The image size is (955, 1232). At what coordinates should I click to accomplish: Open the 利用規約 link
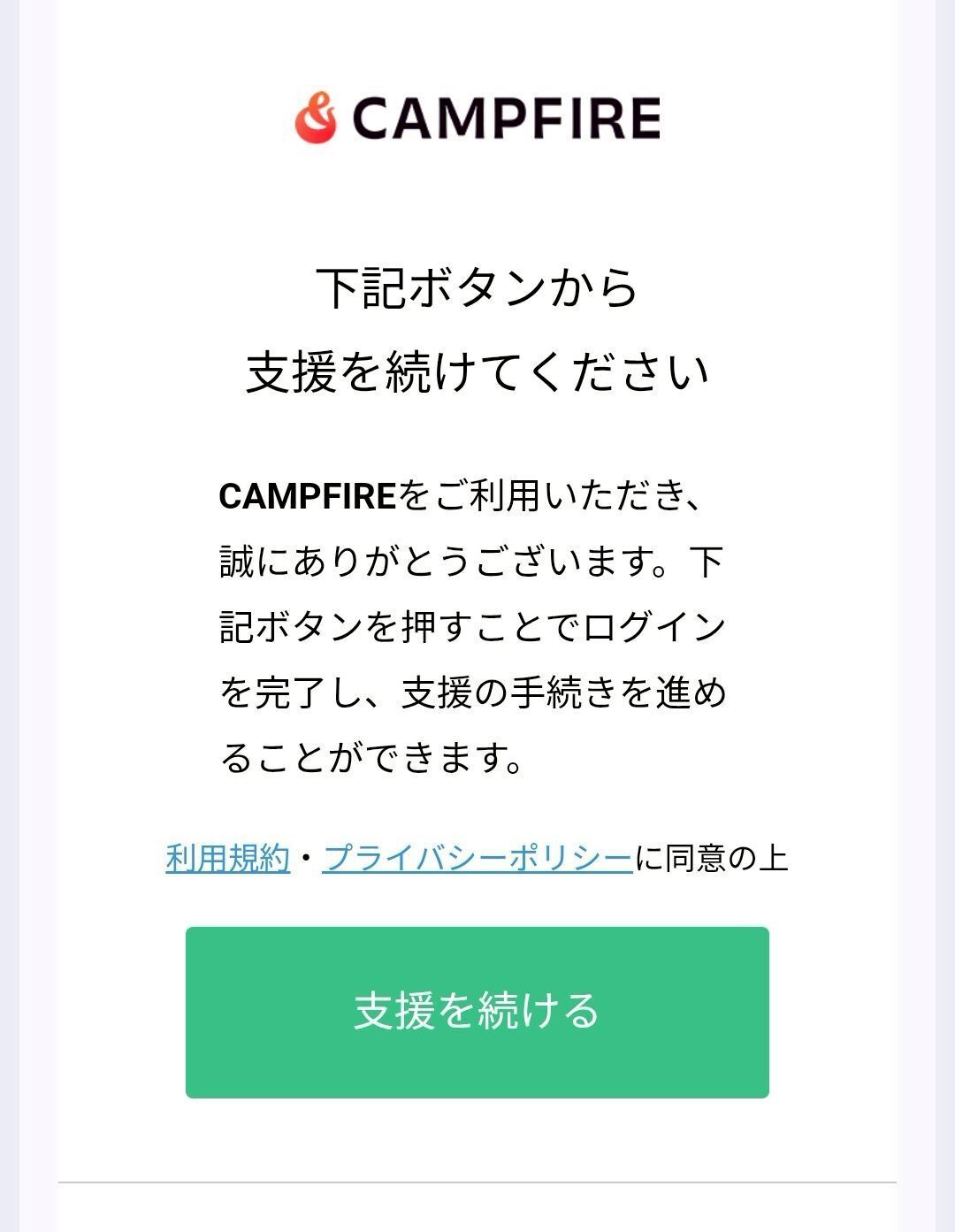point(227,858)
